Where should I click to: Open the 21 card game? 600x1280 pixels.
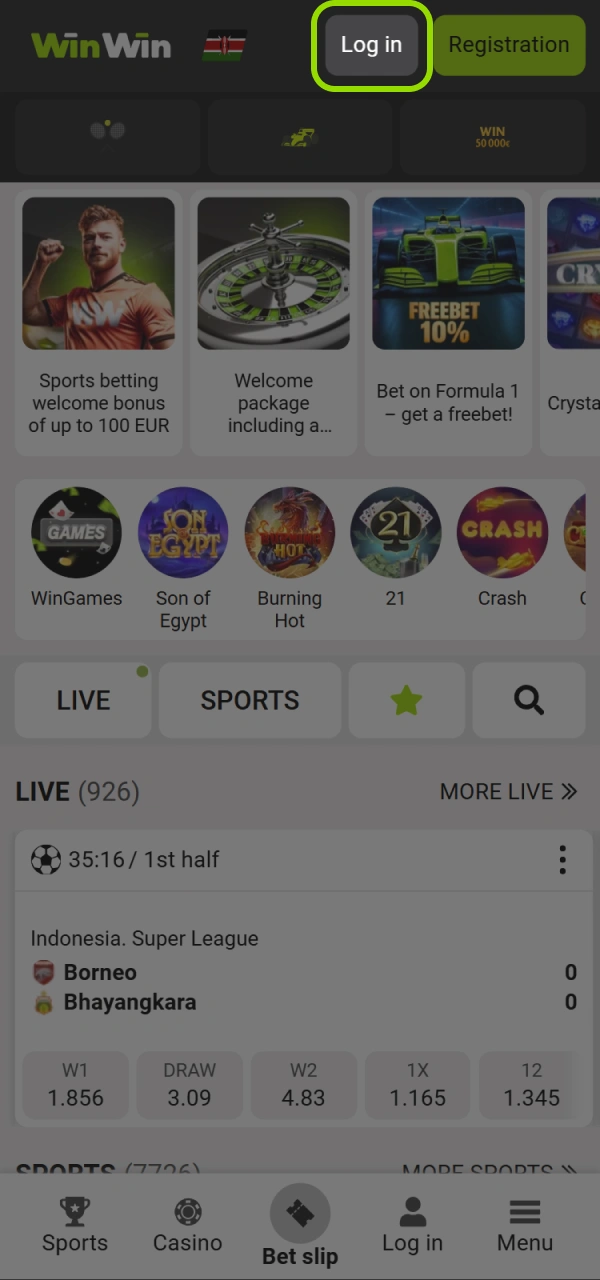tap(396, 547)
